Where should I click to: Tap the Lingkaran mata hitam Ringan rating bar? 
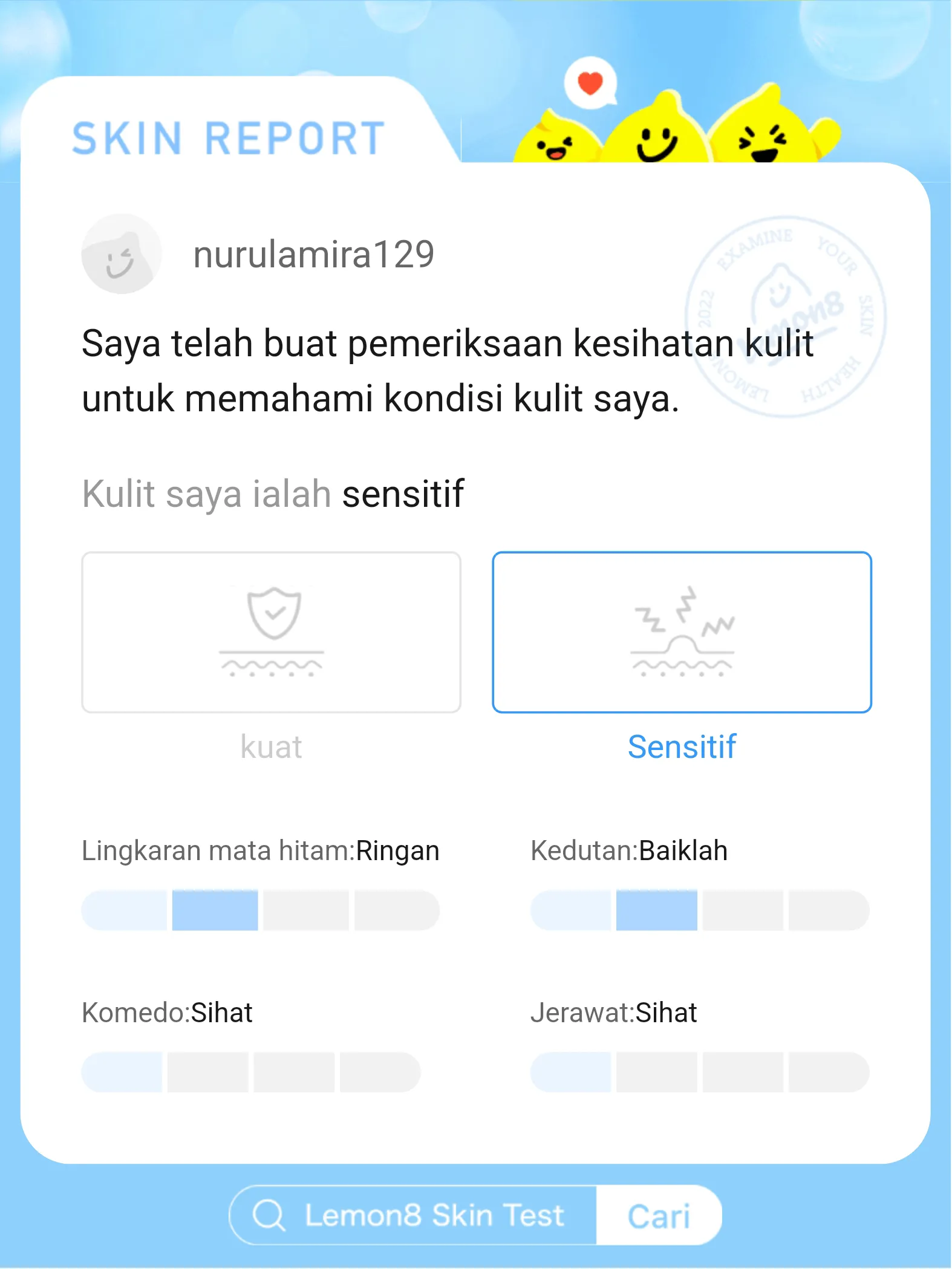[x=260, y=910]
